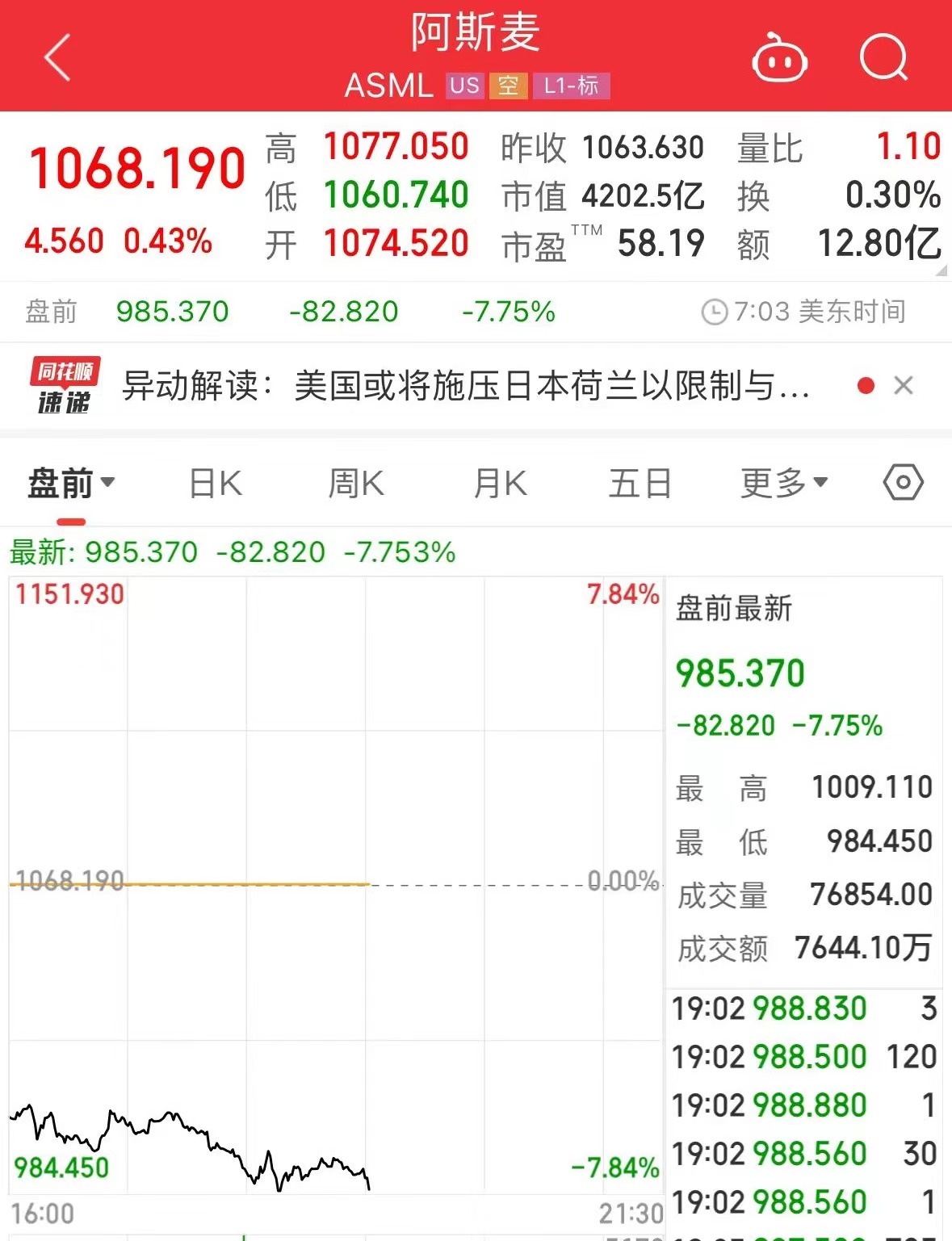The image size is (952, 1241).
Task: Select the 空 short-selling tag
Action: (508, 86)
